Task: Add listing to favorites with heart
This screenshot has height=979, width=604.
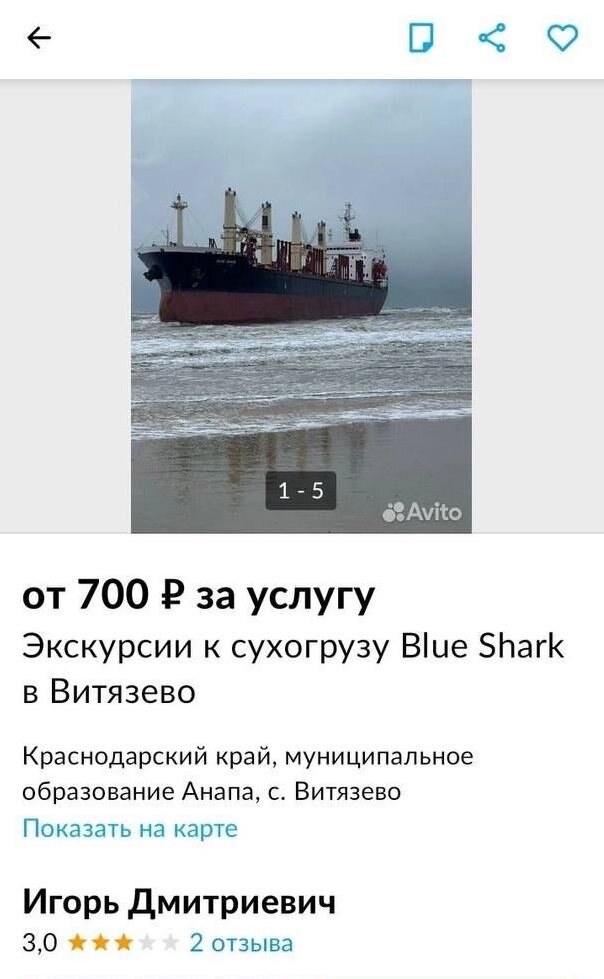Action: click(x=562, y=39)
